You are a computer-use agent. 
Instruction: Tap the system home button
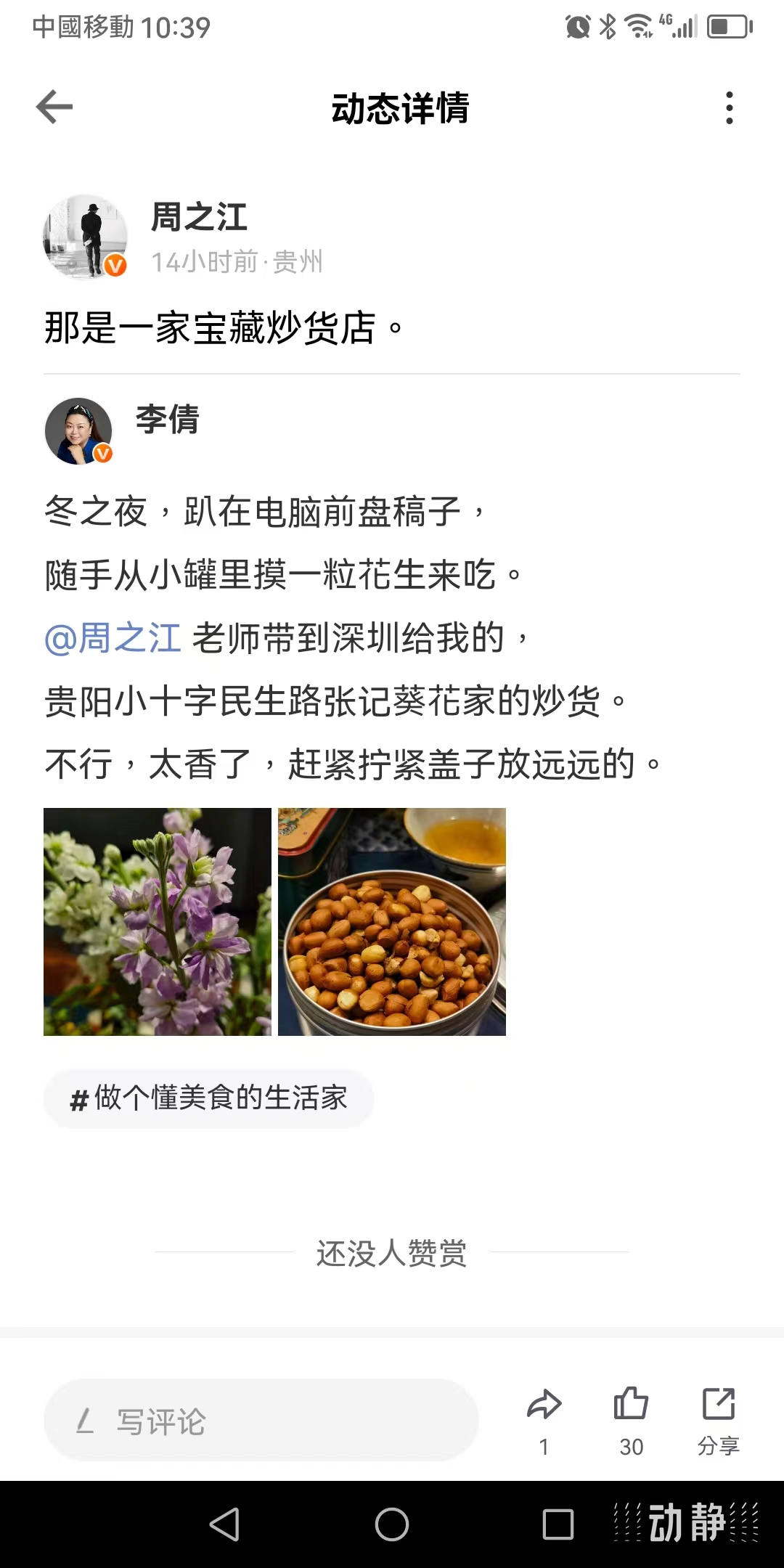(392, 1524)
